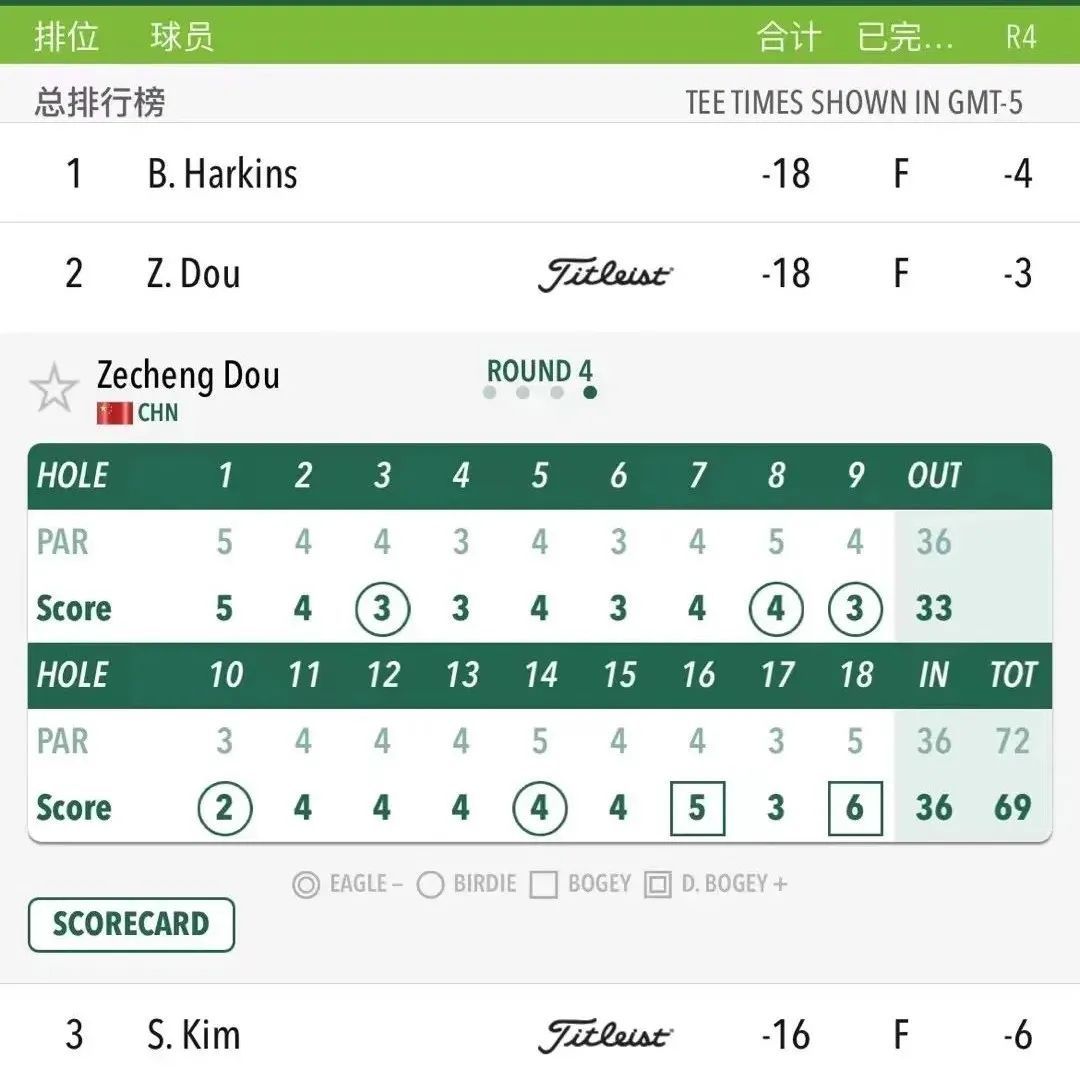The width and height of the screenshot is (1080, 1080).
Task: Open the full SCORECARD
Action: click(x=131, y=924)
